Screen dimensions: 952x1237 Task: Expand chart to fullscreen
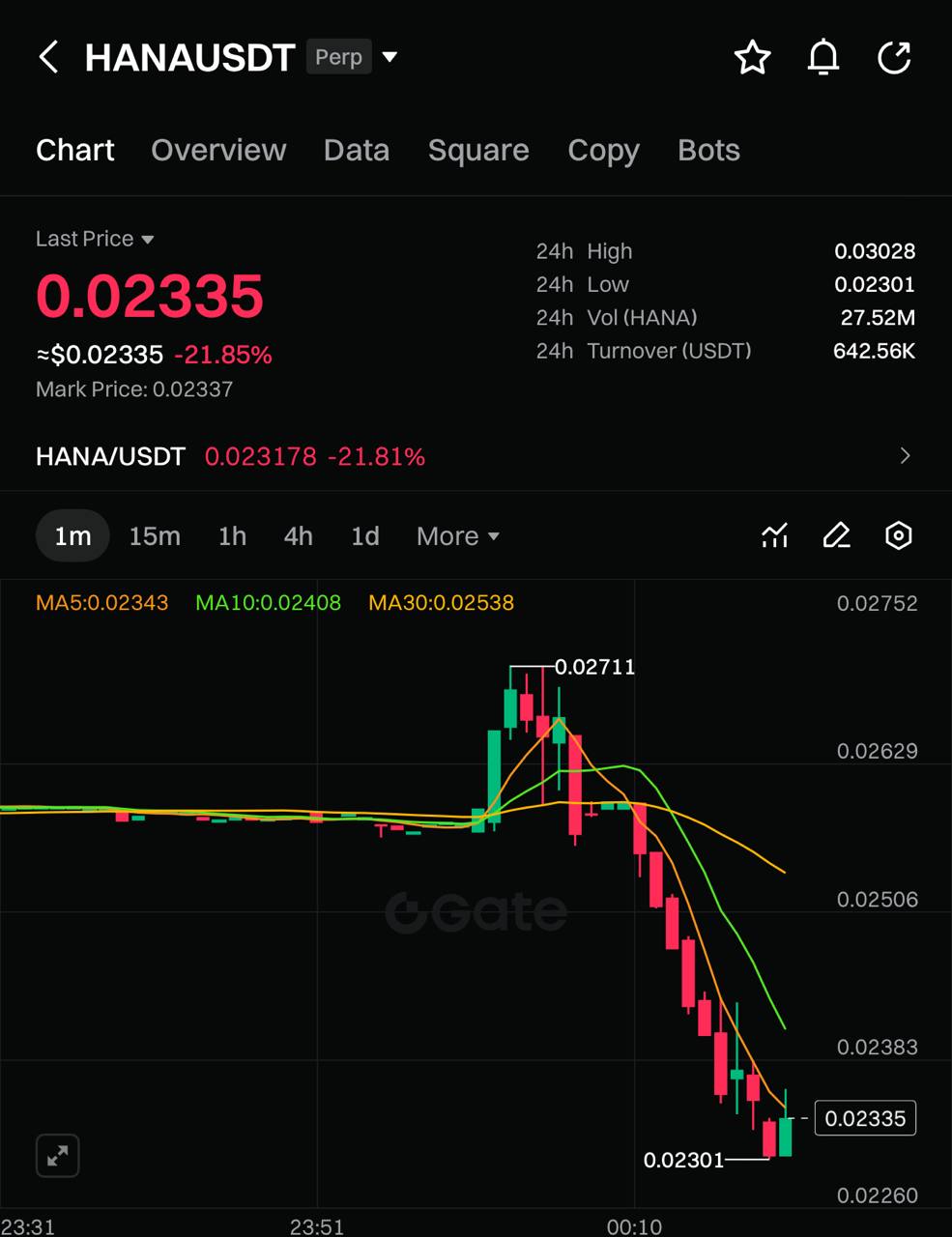click(x=57, y=1156)
